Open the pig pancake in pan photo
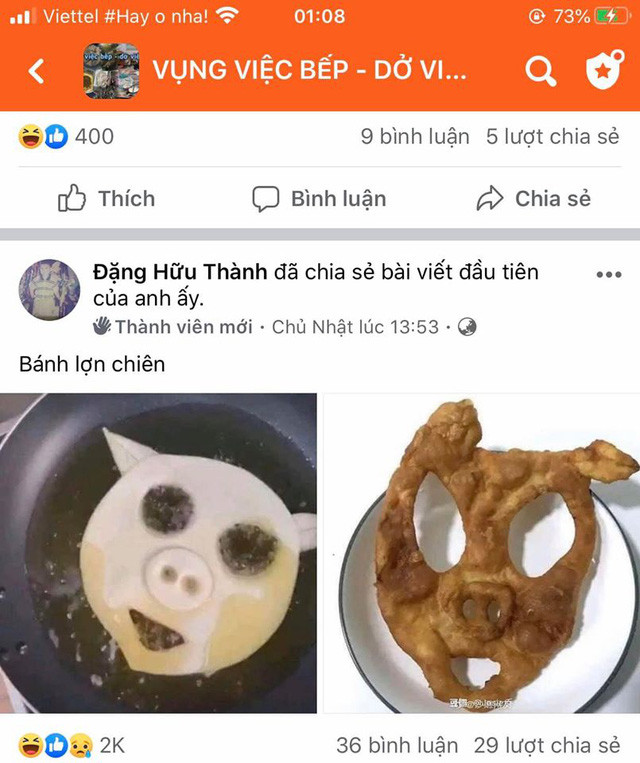Image resolution: width=640 pixels, height=763 pixels. (x=158, y=553)
